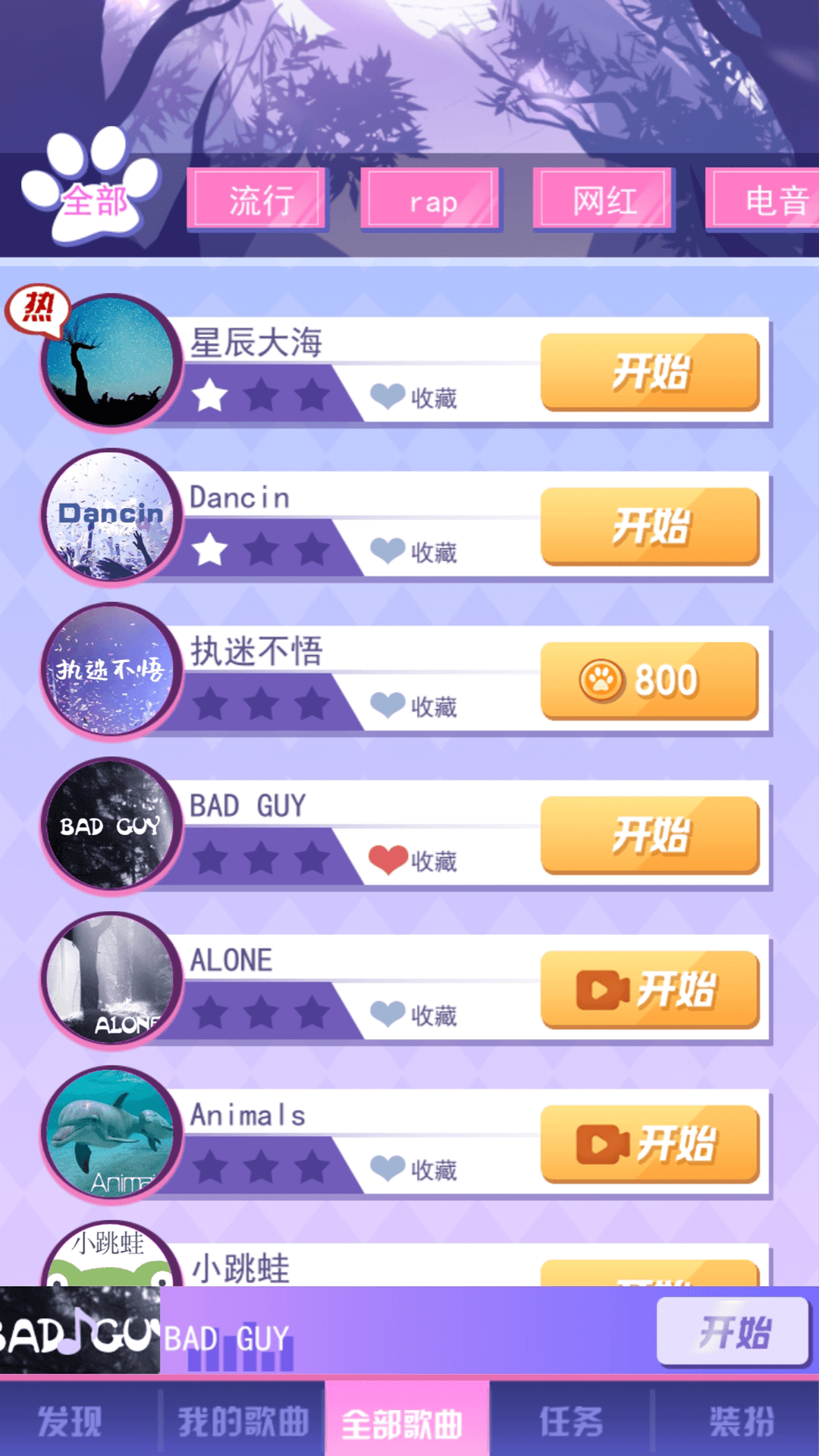Remove BAD GUY from favorites

[x=413, y=860]
